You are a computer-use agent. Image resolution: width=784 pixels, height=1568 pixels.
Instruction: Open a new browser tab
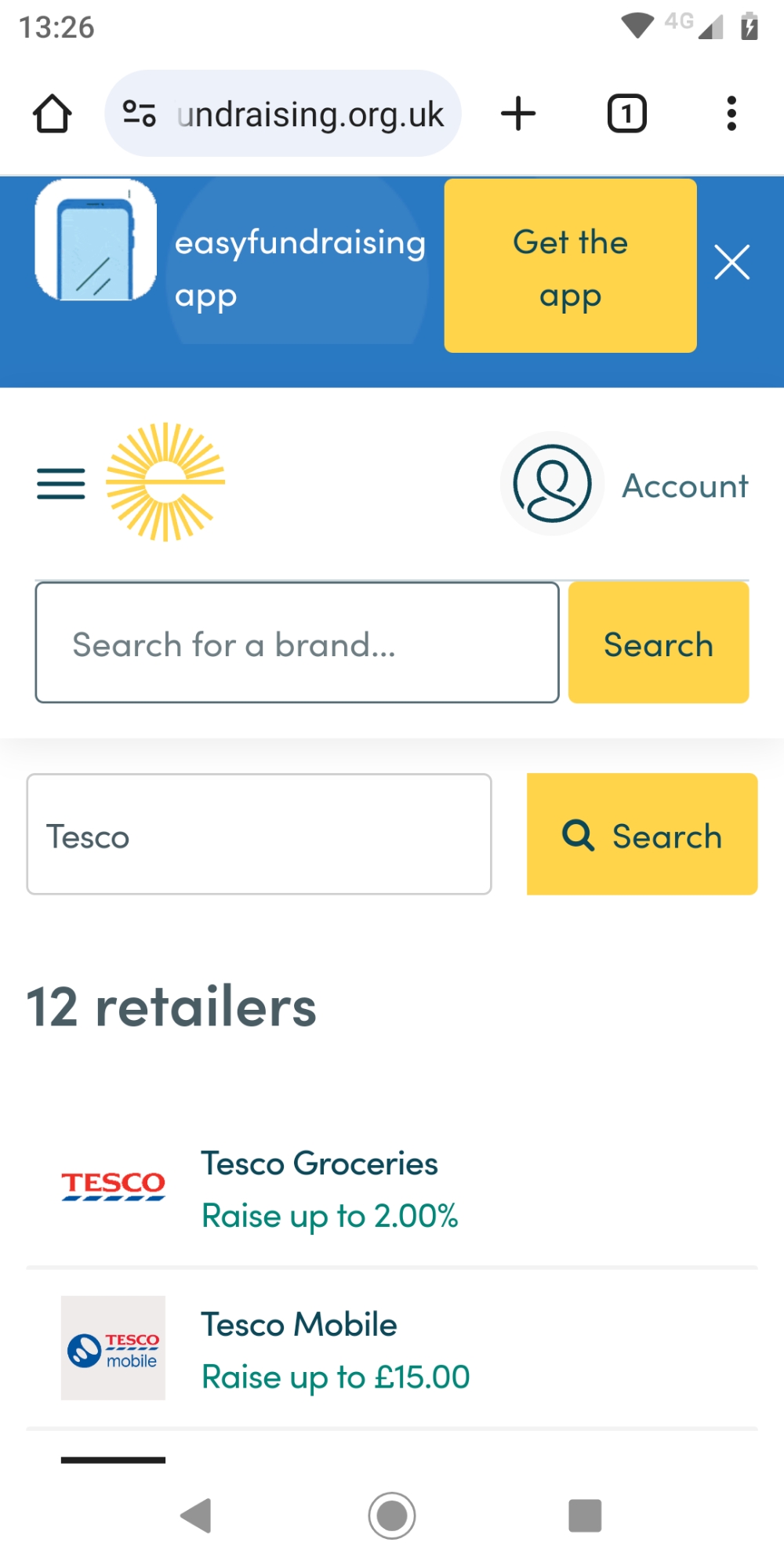pyautogui.click(x=518, y=114)
